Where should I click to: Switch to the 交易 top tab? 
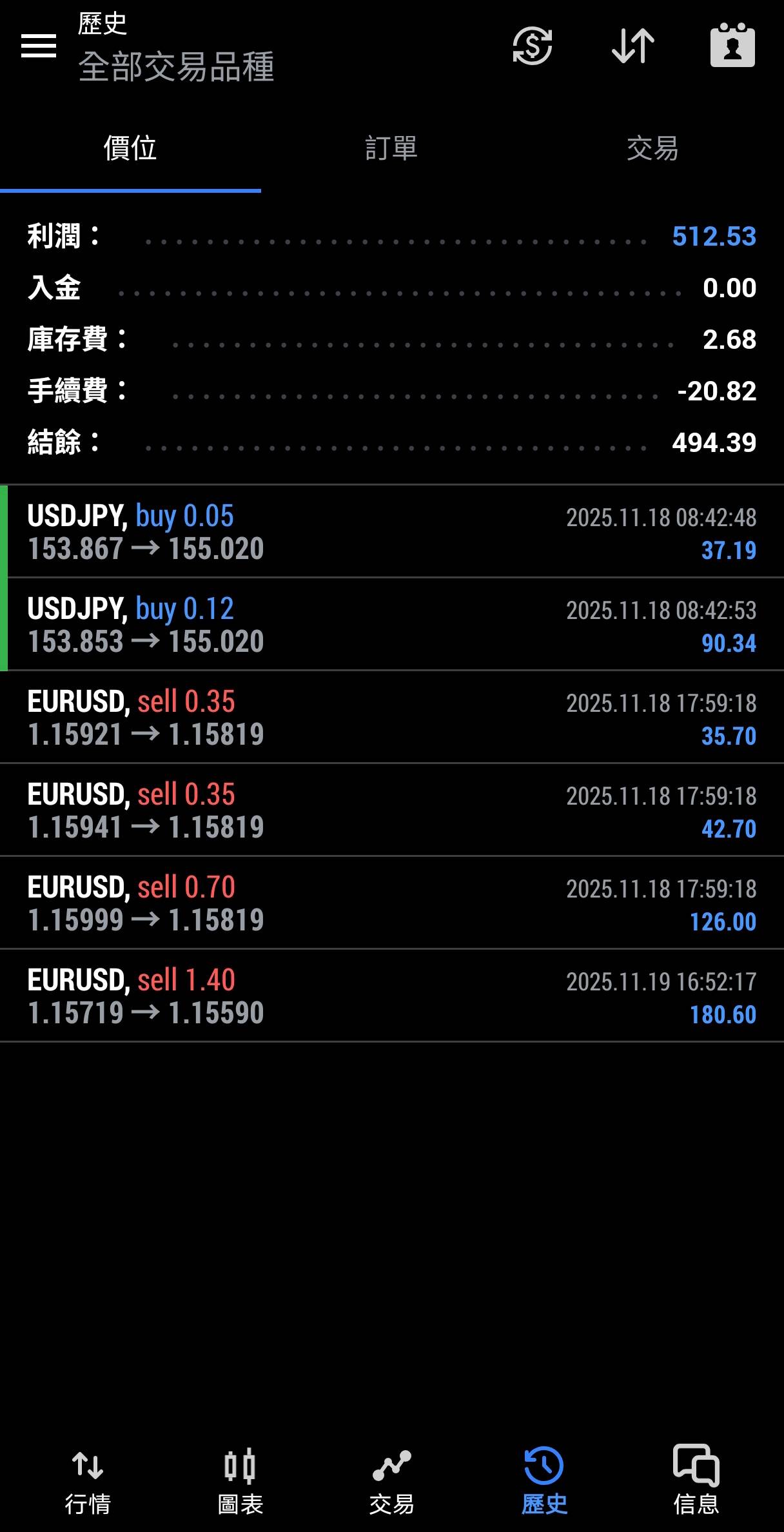point(652,148)
